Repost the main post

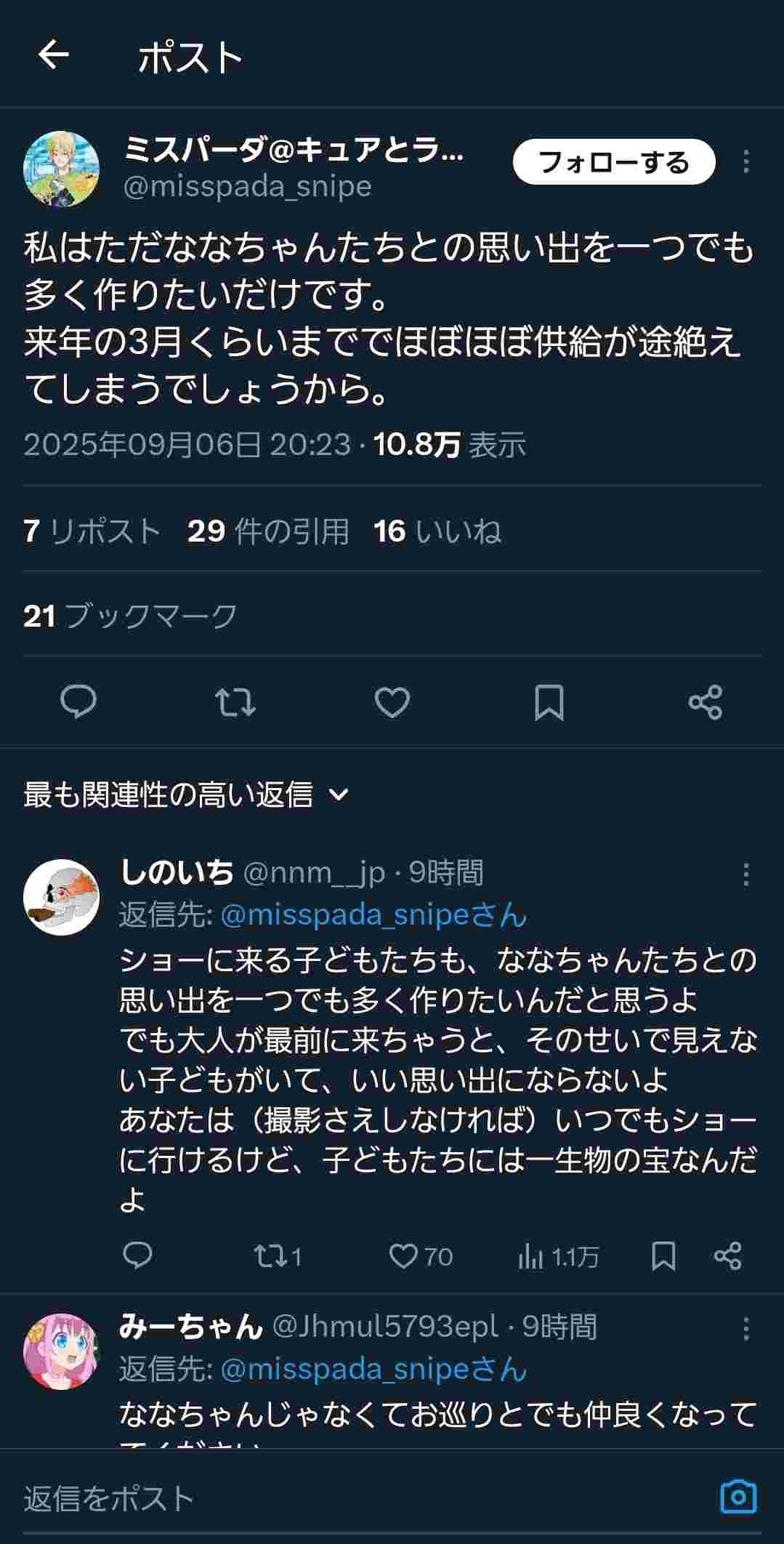235,702
